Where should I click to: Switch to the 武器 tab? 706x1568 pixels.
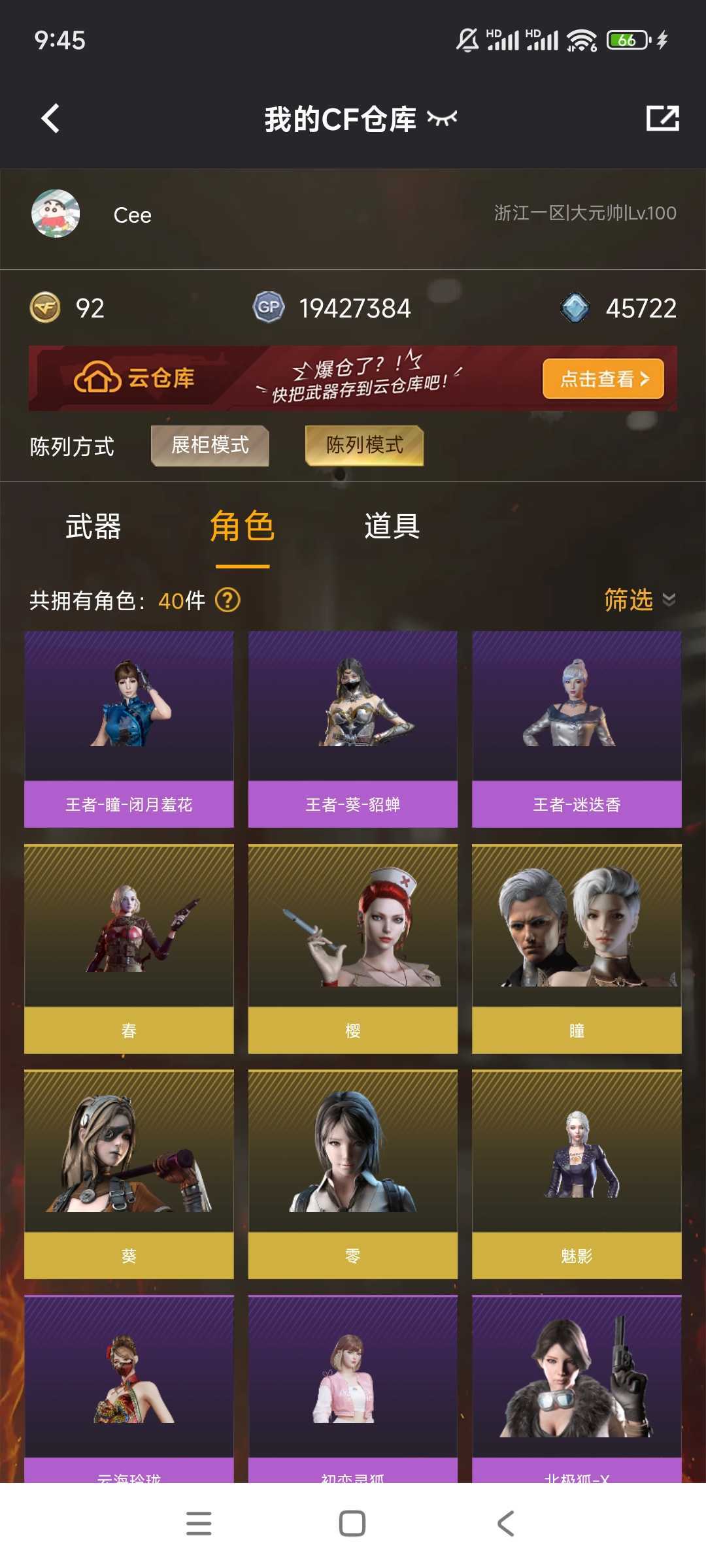93,527
